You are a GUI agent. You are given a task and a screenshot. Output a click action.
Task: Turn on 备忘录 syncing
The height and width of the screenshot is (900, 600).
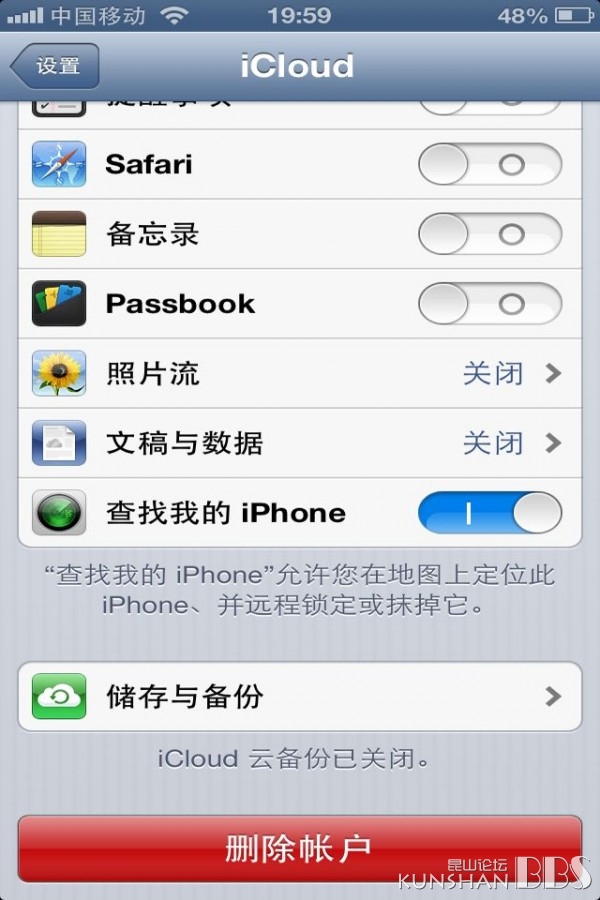(x=489, y=234)
